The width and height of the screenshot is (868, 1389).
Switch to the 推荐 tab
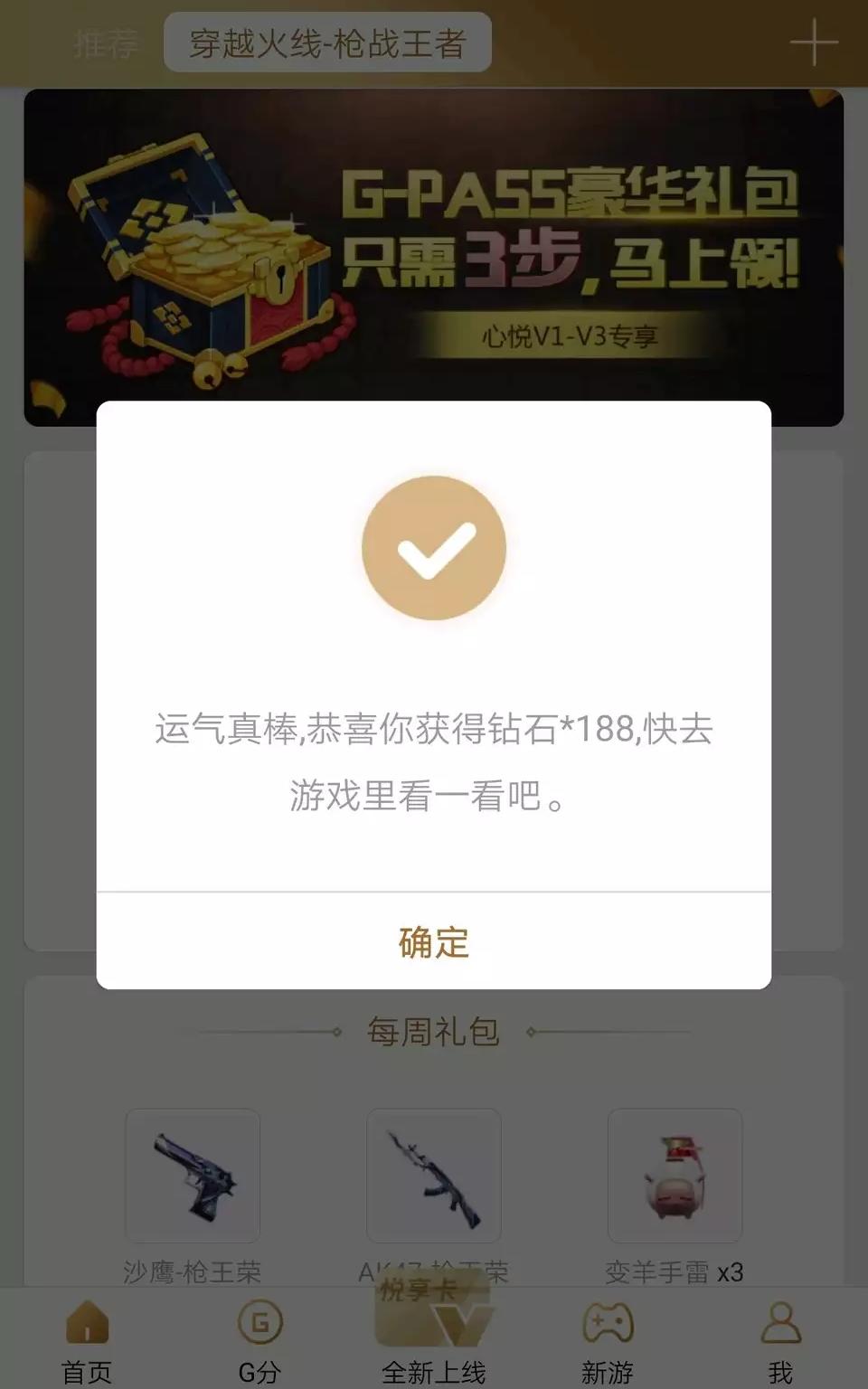point(108,42)
